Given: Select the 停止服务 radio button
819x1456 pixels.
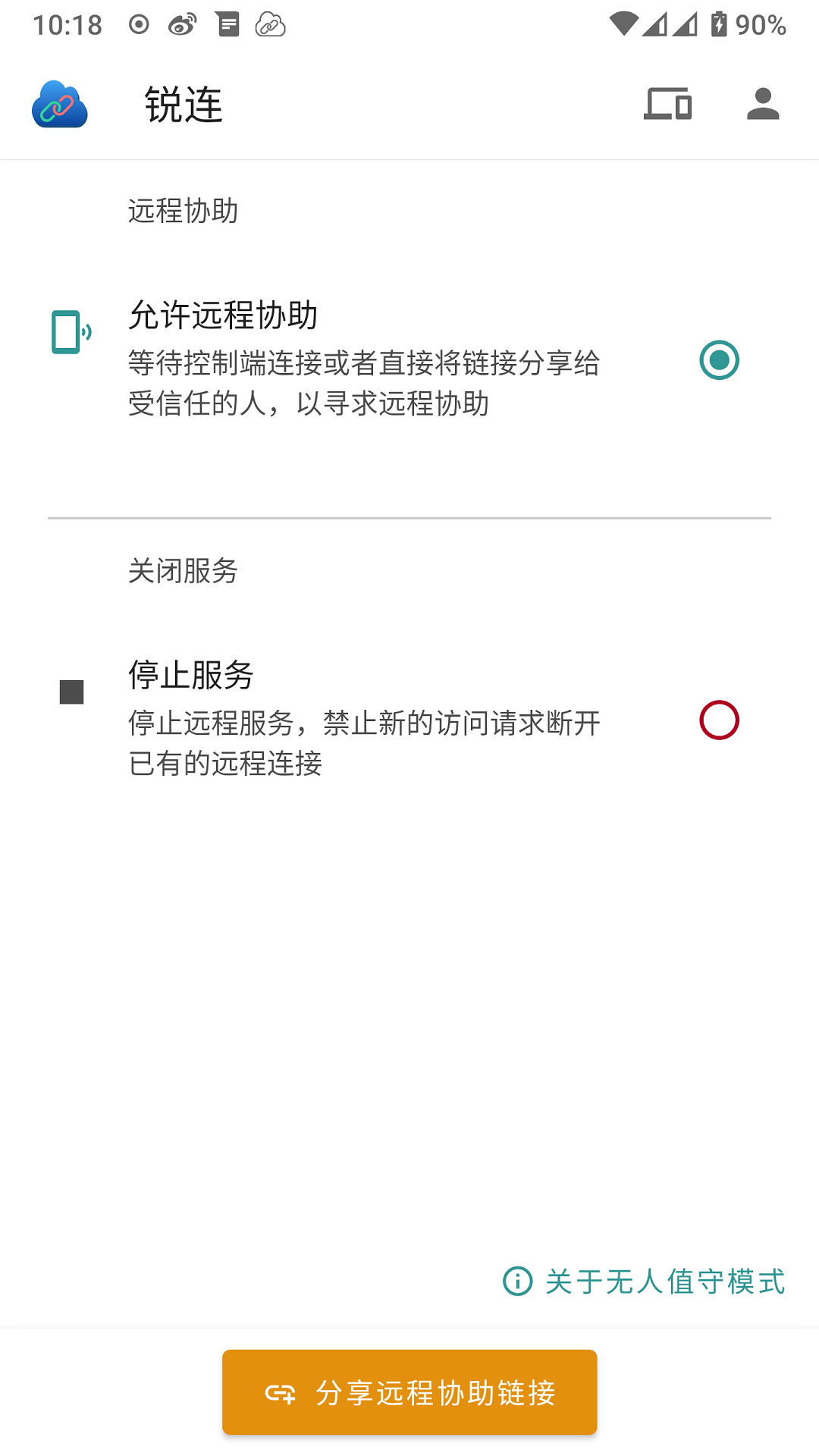Looking at the screenshot, I should point(719,721).
